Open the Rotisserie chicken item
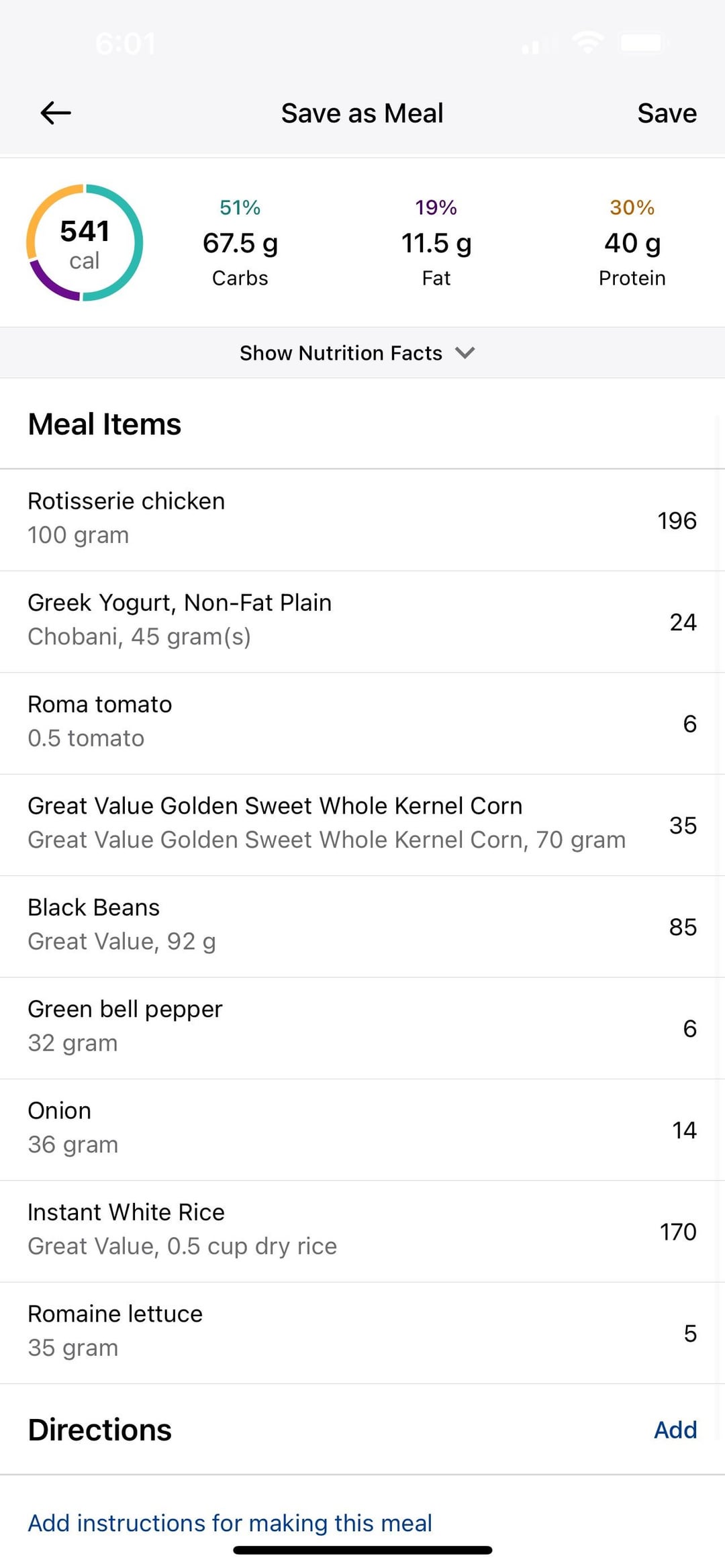Screen dimensions: 725x1568 point(362,520)
